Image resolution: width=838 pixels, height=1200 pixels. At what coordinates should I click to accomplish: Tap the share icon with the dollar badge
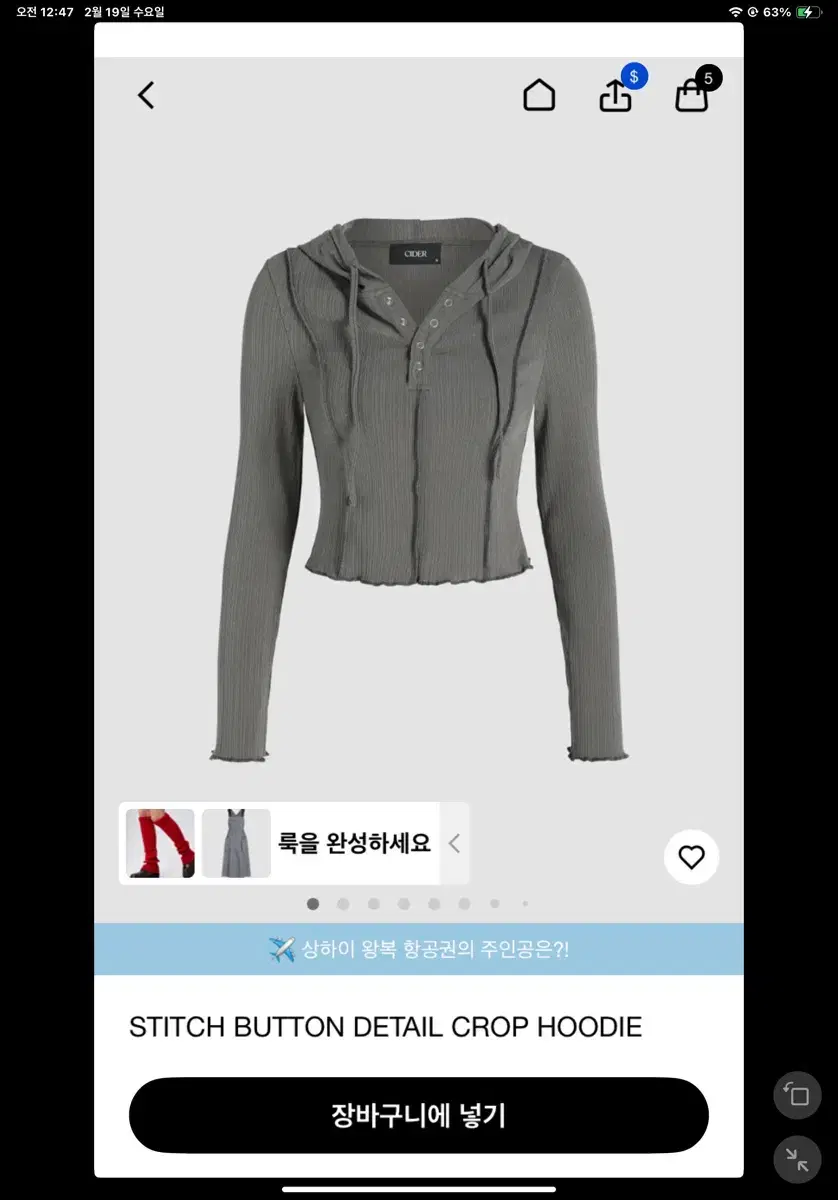click(x=616, y=95)
